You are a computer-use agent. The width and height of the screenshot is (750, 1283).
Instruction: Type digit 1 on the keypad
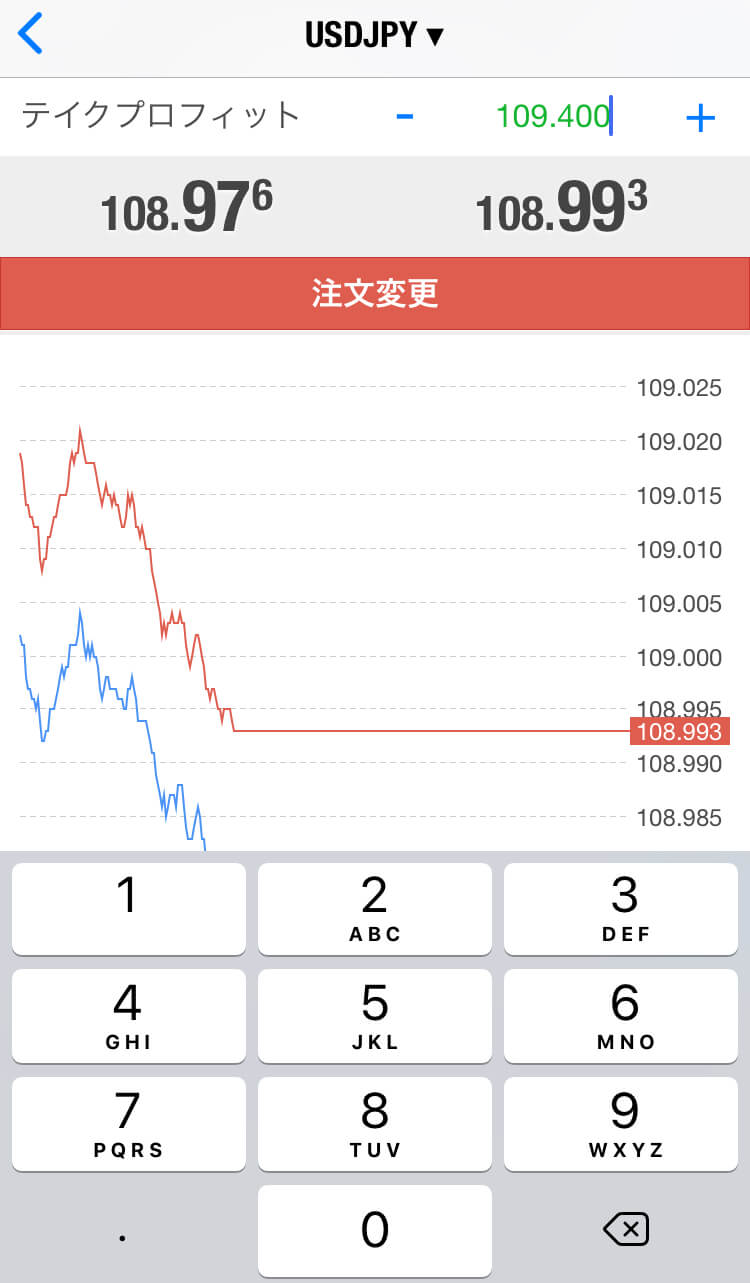tap(129, 909)
